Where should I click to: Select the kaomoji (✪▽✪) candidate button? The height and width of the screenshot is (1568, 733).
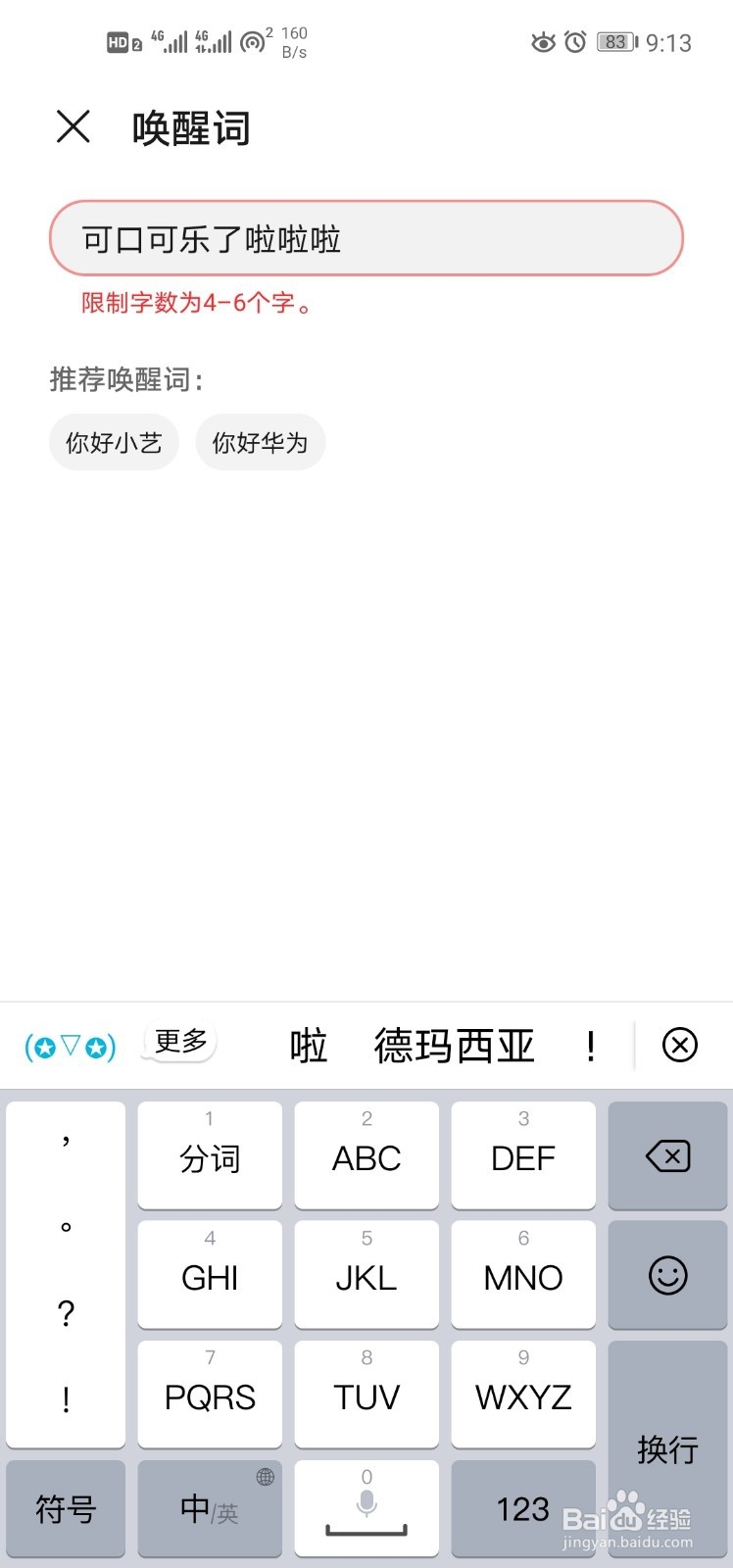67,1047
